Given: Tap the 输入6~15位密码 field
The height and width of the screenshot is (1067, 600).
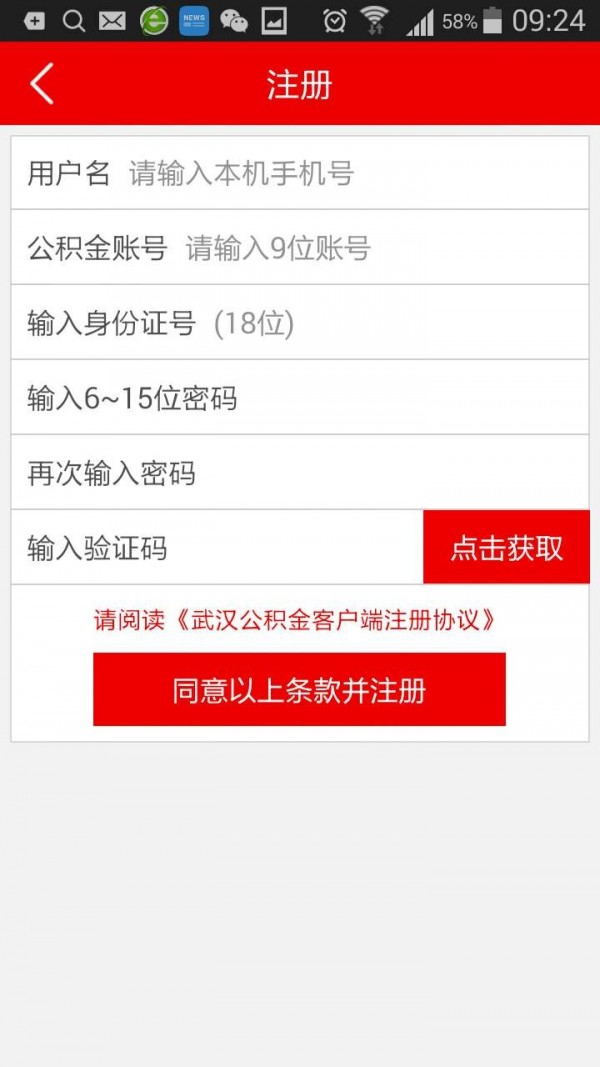Looking at the screenshot, I should [300, 398].
